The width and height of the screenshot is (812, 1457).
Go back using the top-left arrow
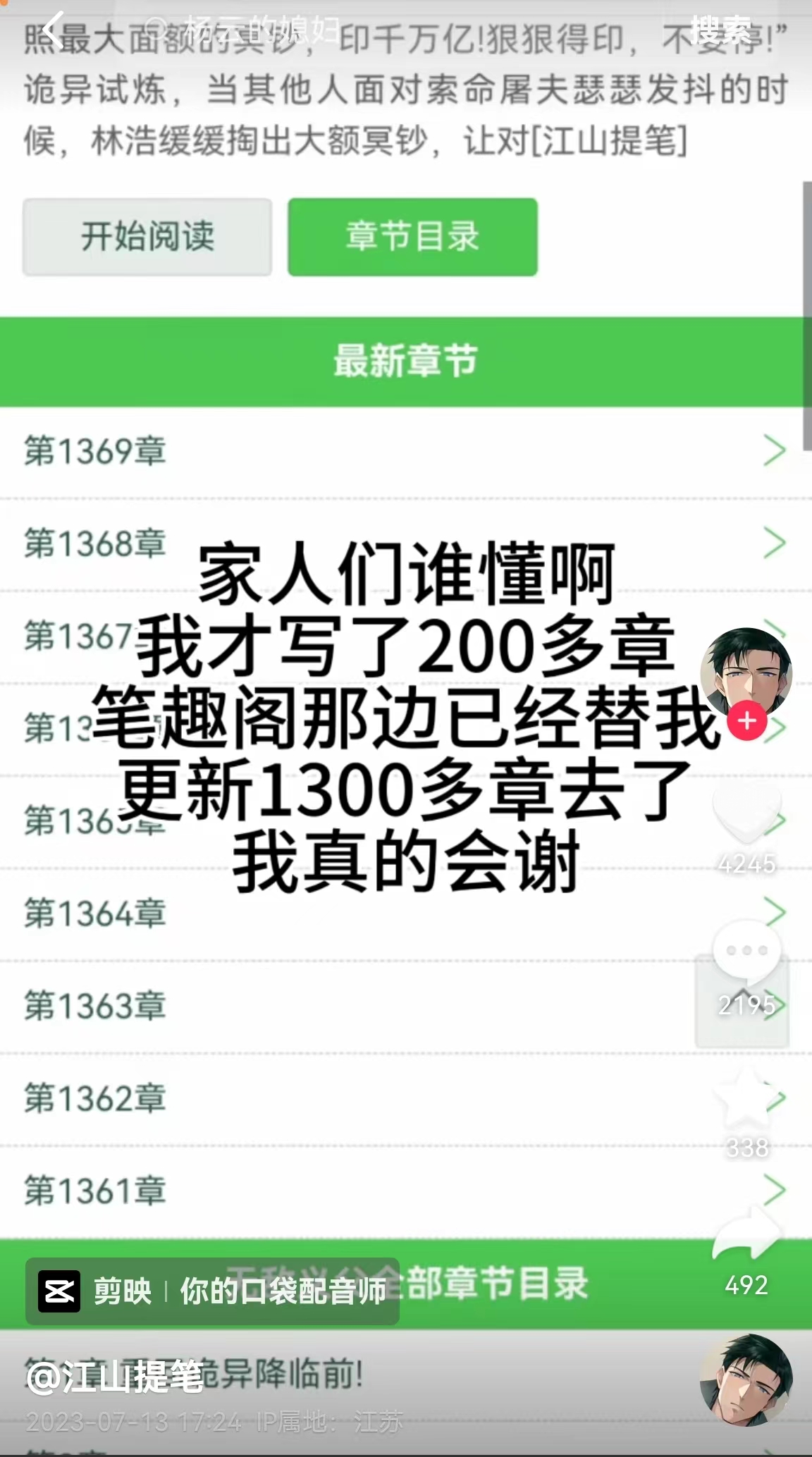53,30
